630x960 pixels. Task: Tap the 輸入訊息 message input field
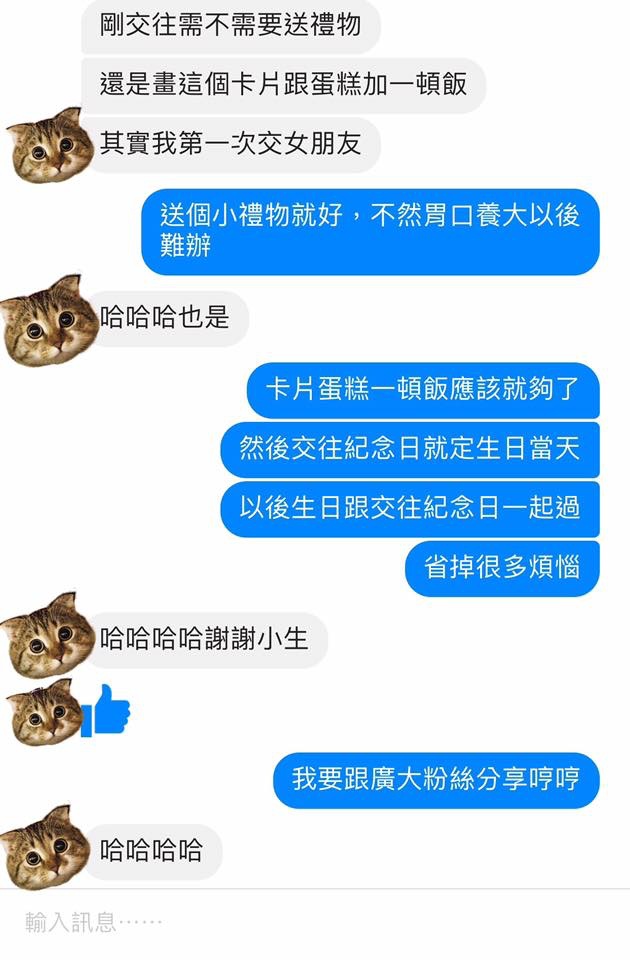pos(300,922)
